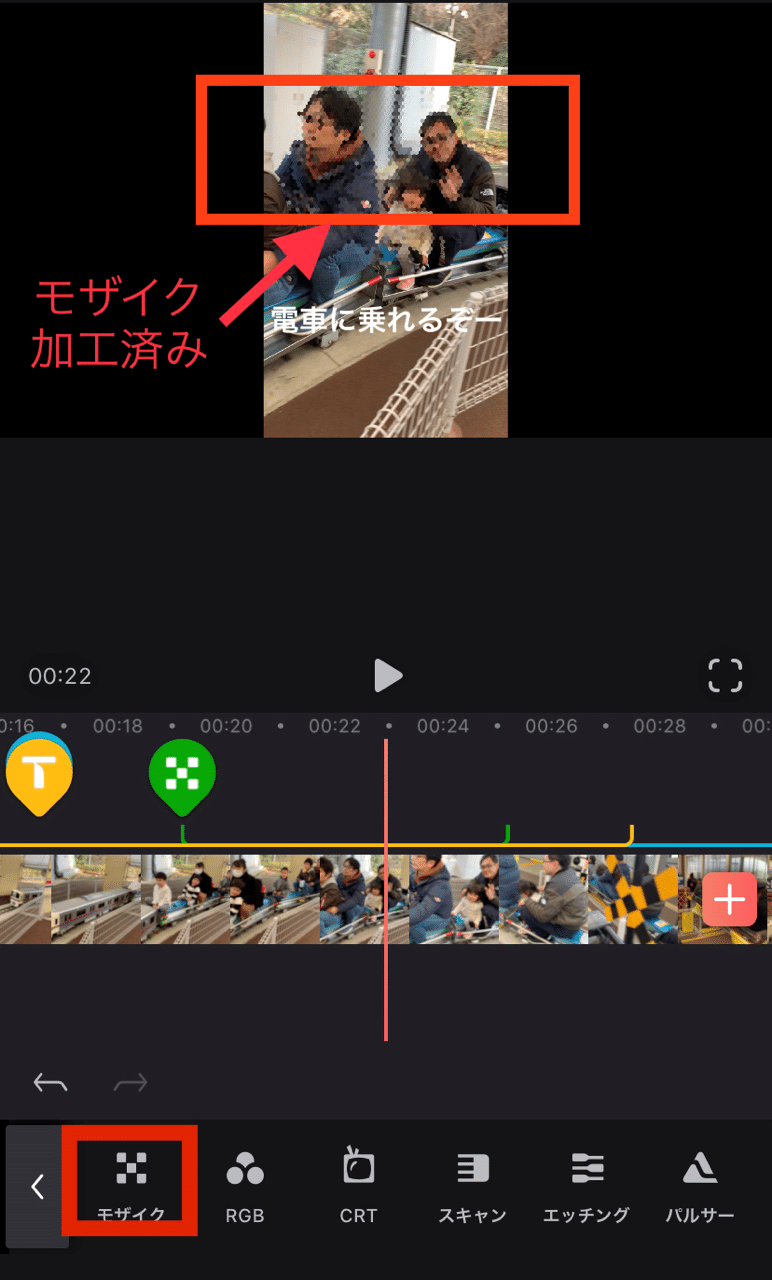
Task: Undo the last edit
Action: click(50, 1082)
